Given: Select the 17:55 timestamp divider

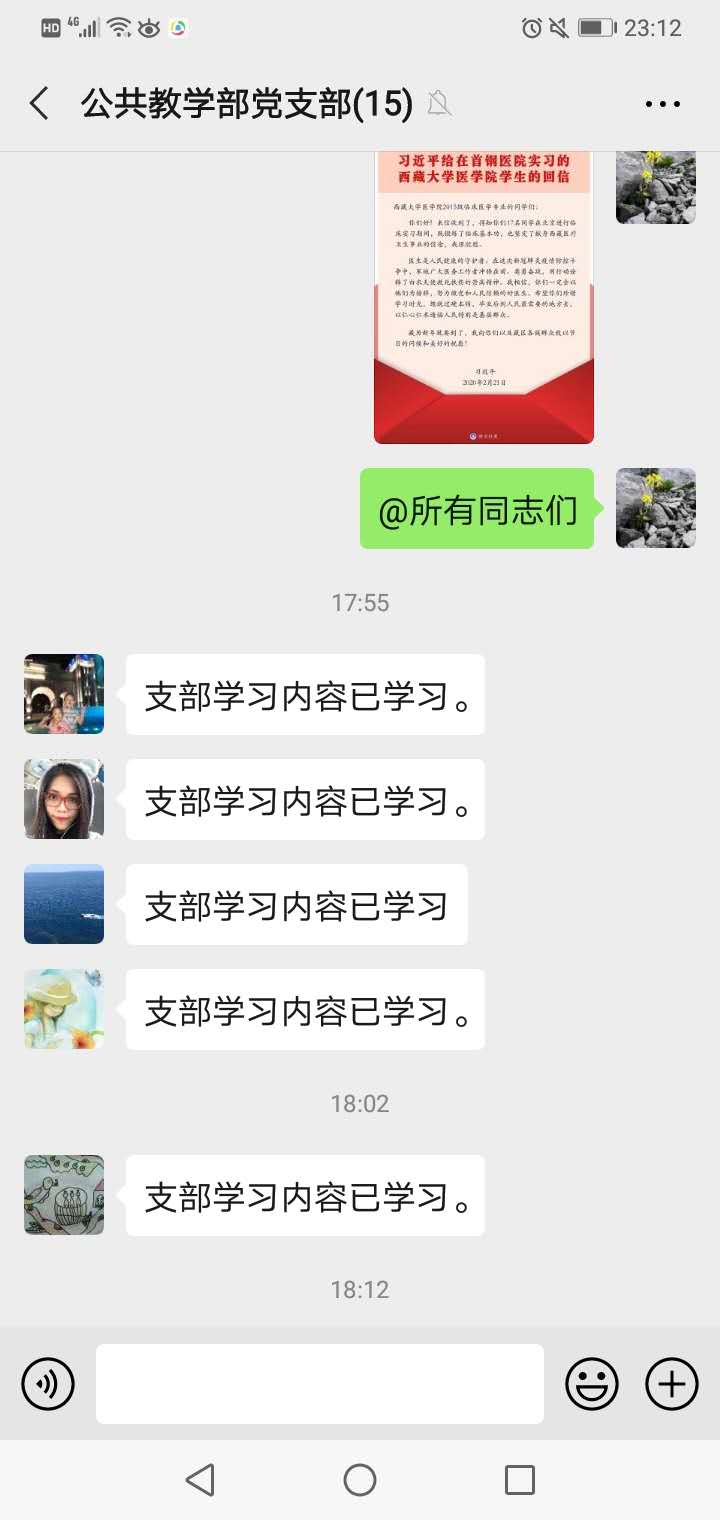Looking at the screenshot, I should (361, 602).
